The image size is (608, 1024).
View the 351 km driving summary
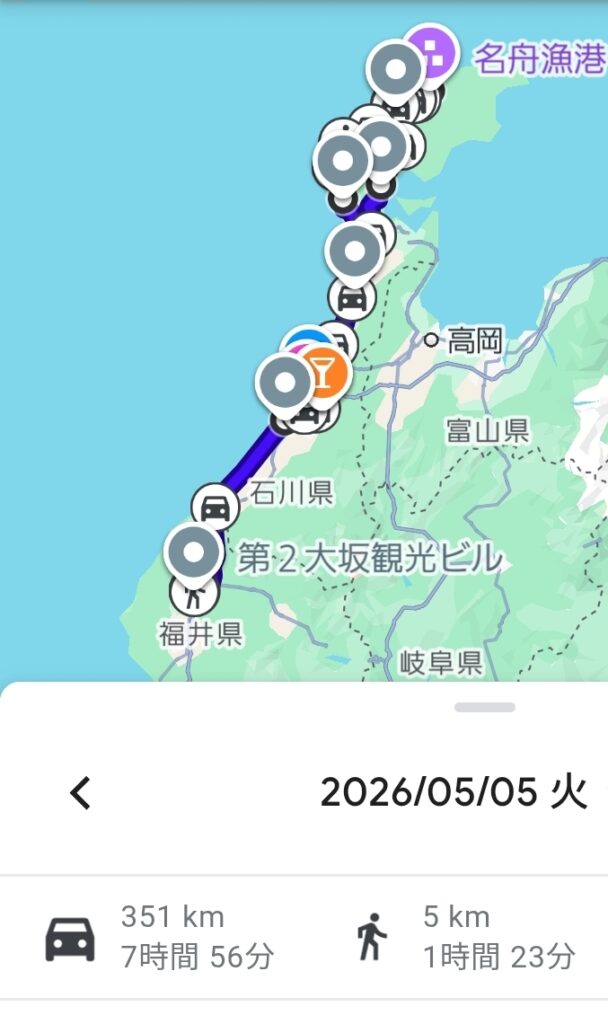(x=160, y=937)
